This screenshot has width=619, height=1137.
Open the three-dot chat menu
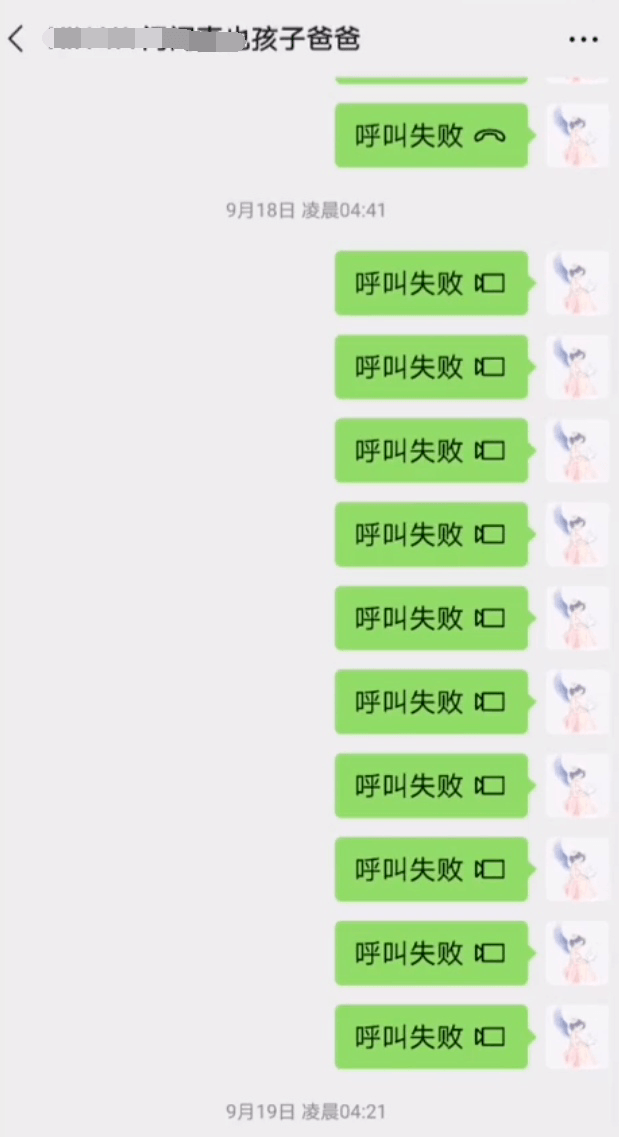click(x=583, y=40)
